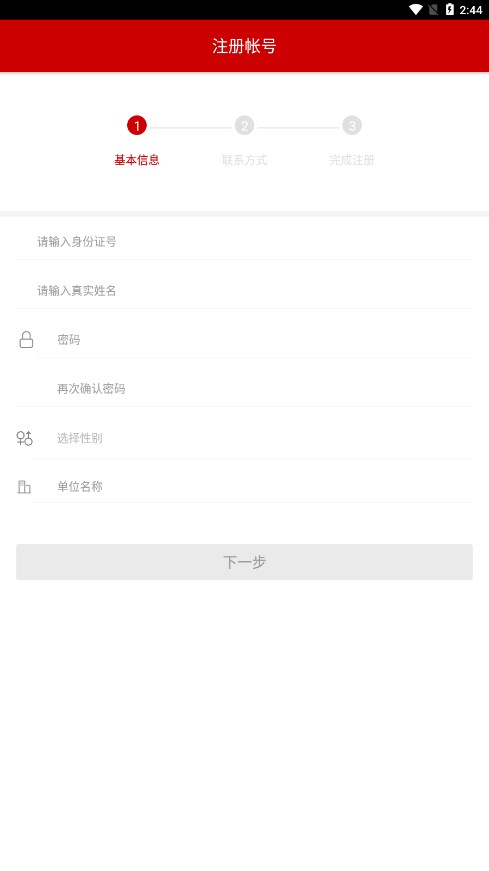Tap the 密码 password field
The height and width of the screenshot is (871, 489).
pos(255,339)
